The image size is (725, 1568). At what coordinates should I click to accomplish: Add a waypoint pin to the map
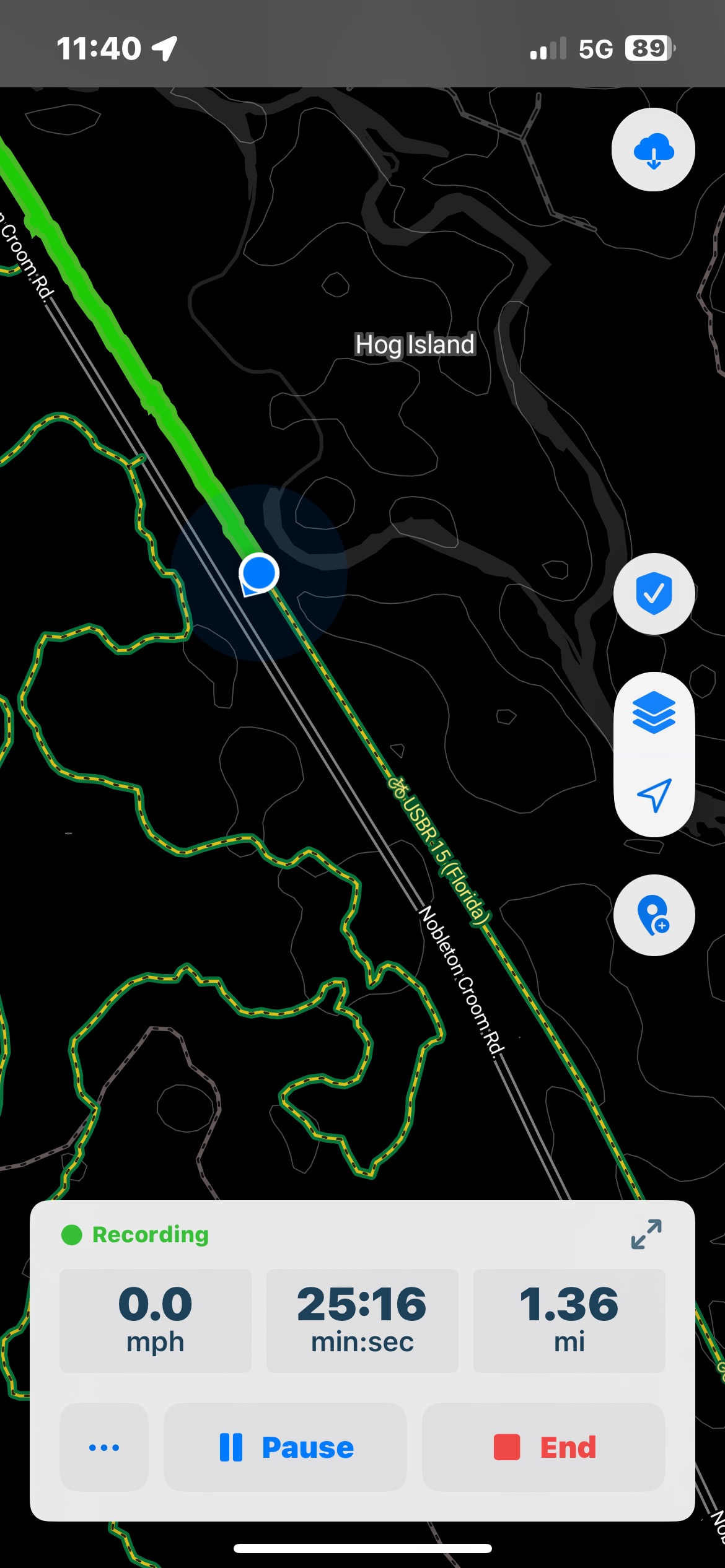[x=654, y=915]
